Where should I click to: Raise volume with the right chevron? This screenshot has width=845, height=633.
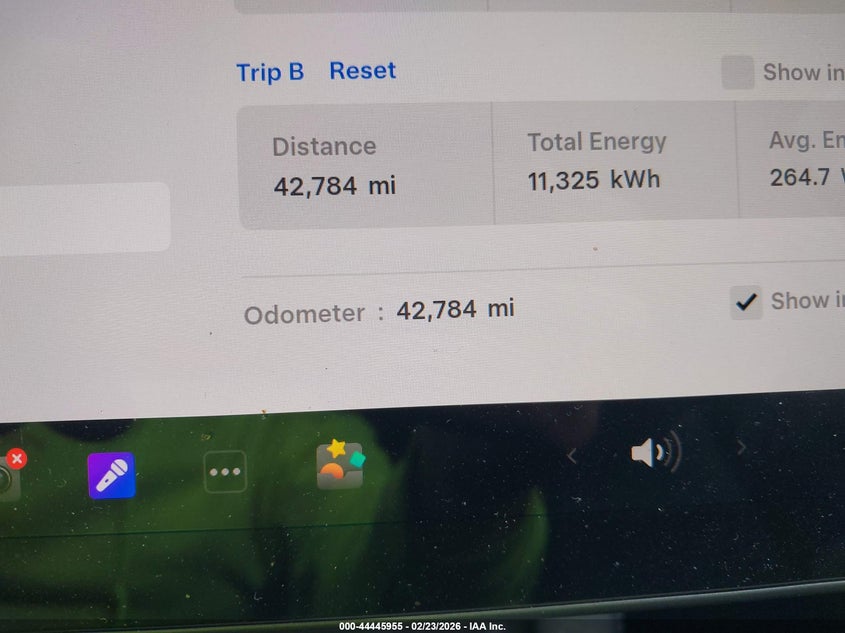tap(741, 448)
